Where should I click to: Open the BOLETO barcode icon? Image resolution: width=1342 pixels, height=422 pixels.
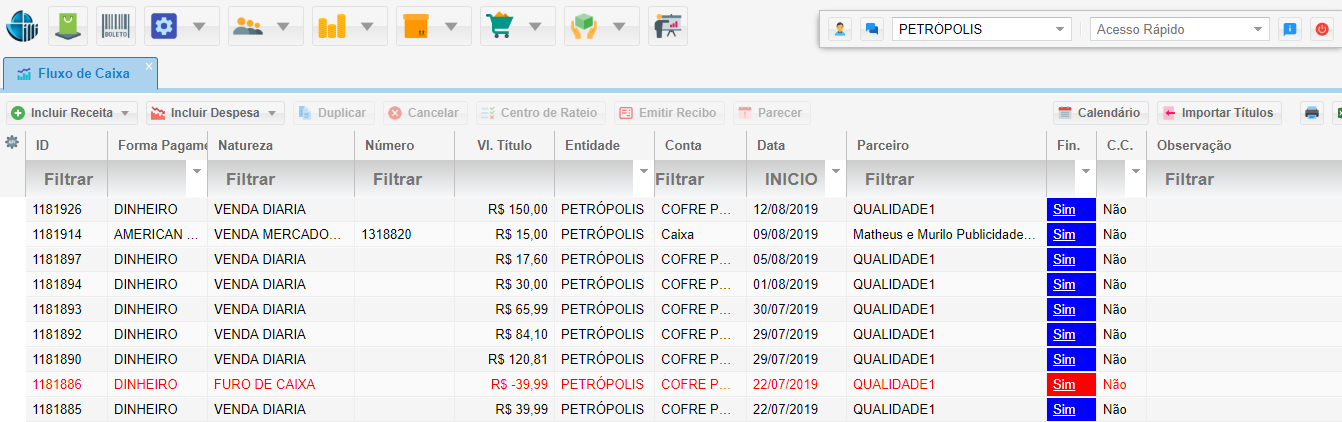coord(116,26)
